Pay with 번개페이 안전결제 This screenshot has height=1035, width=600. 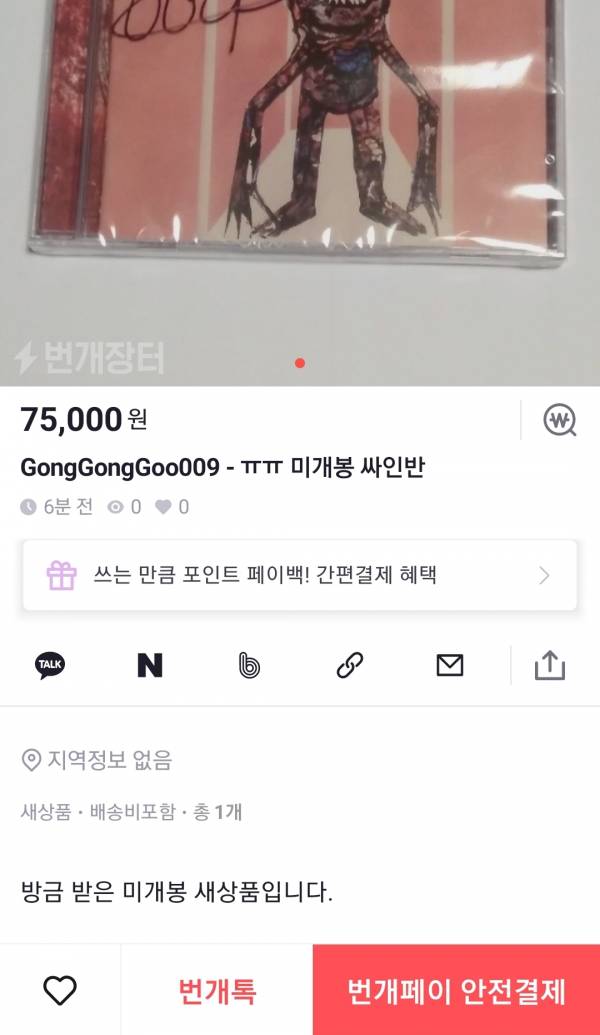tap(456, 990)
